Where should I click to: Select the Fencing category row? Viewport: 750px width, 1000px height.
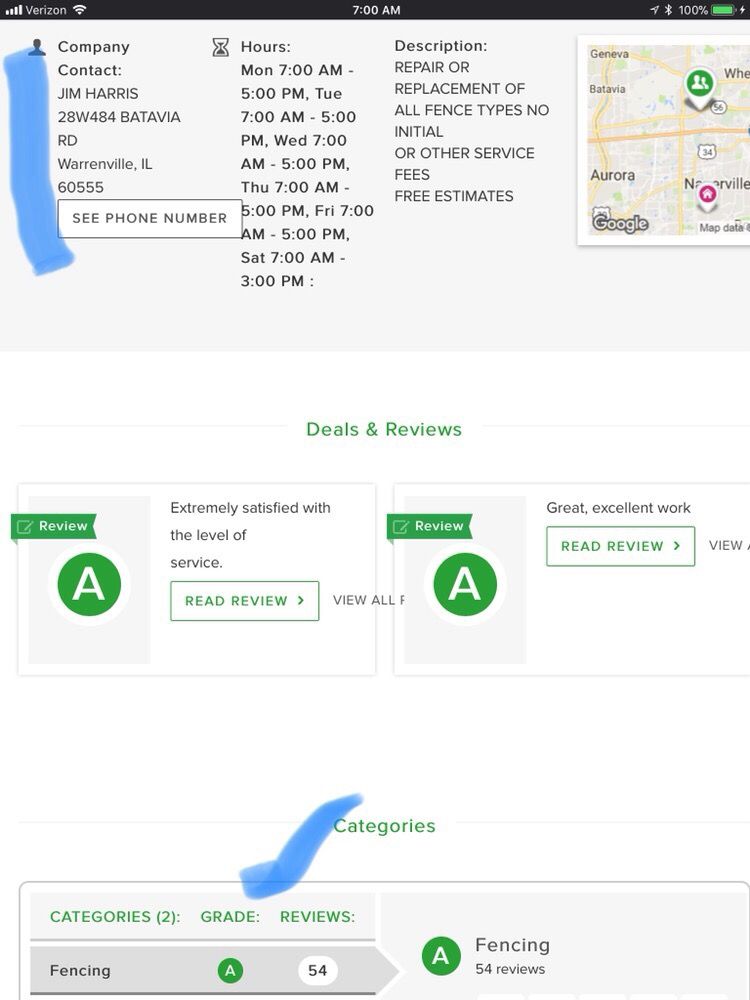click(x=200, y=970)
